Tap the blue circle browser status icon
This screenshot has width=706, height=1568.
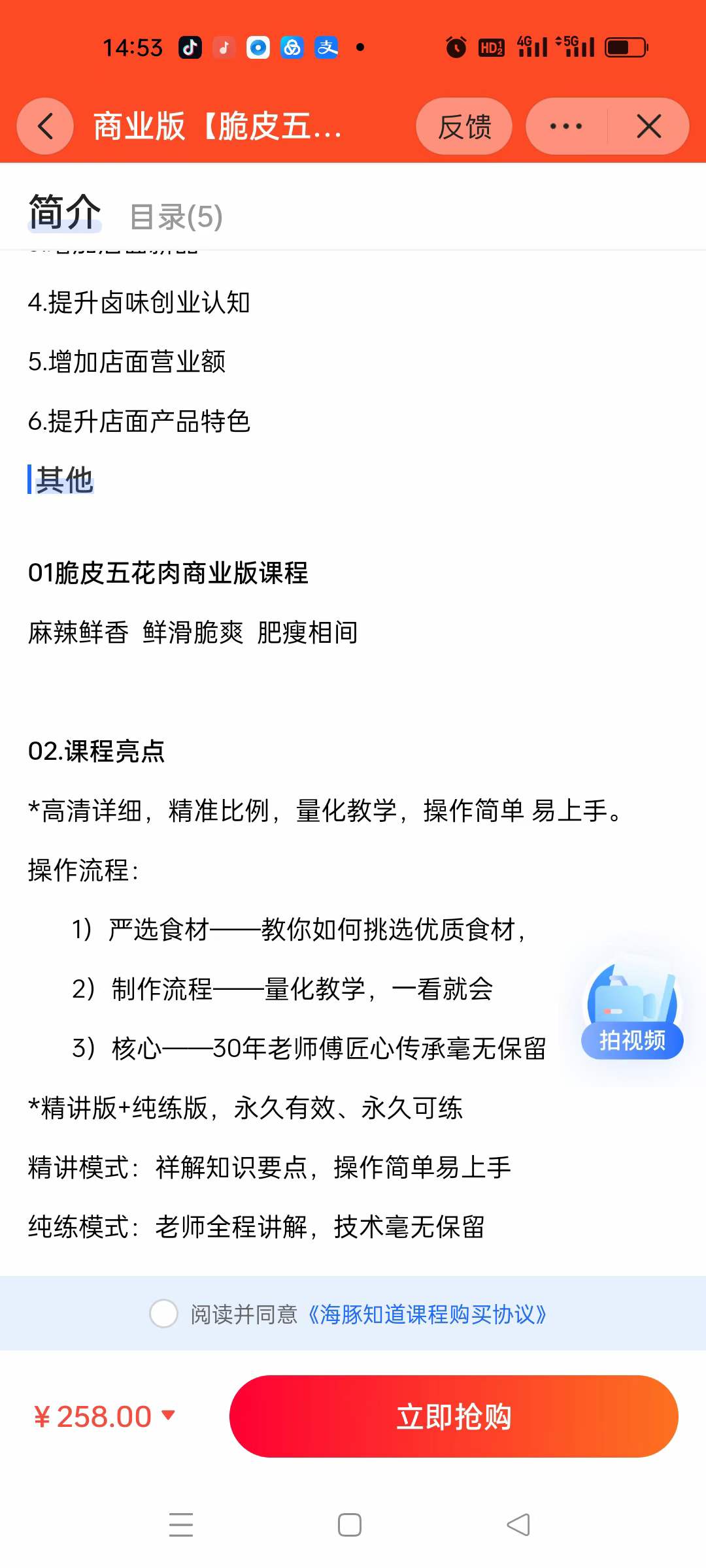[258, 47]
